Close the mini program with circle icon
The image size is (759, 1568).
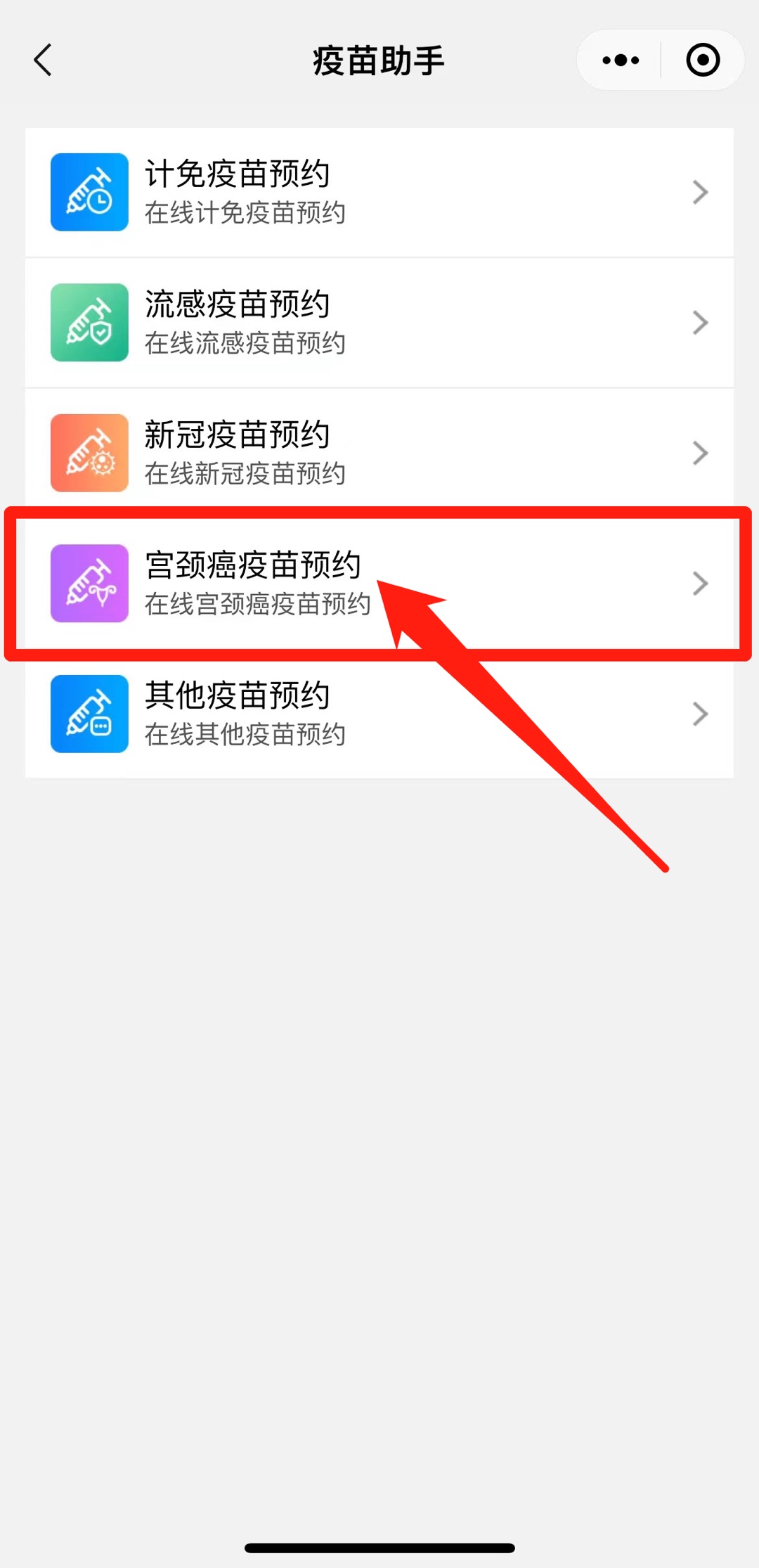tap(703, 60)
